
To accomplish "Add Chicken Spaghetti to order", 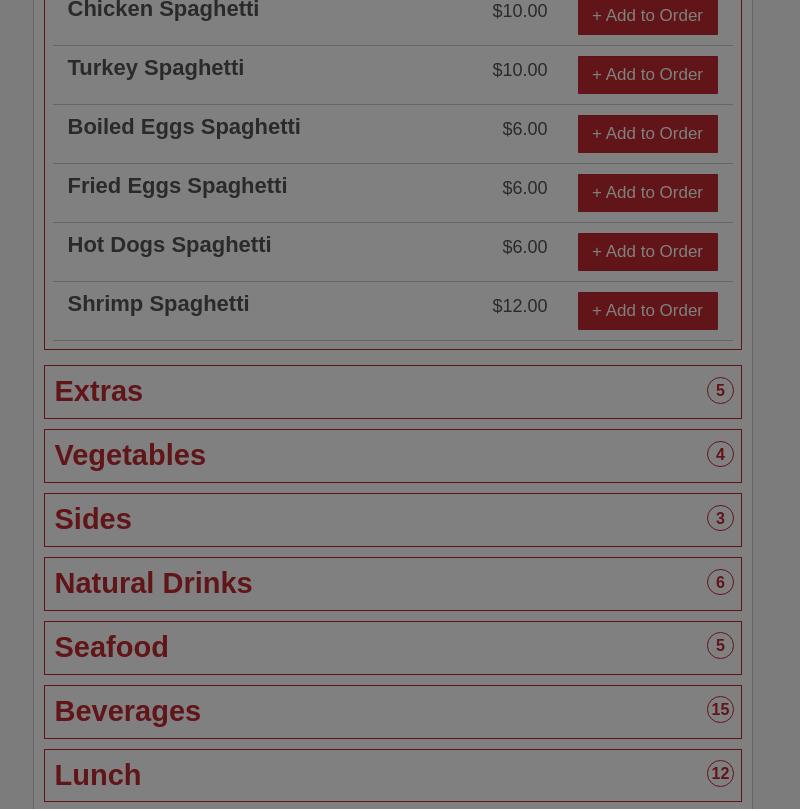I will point(647,16).
